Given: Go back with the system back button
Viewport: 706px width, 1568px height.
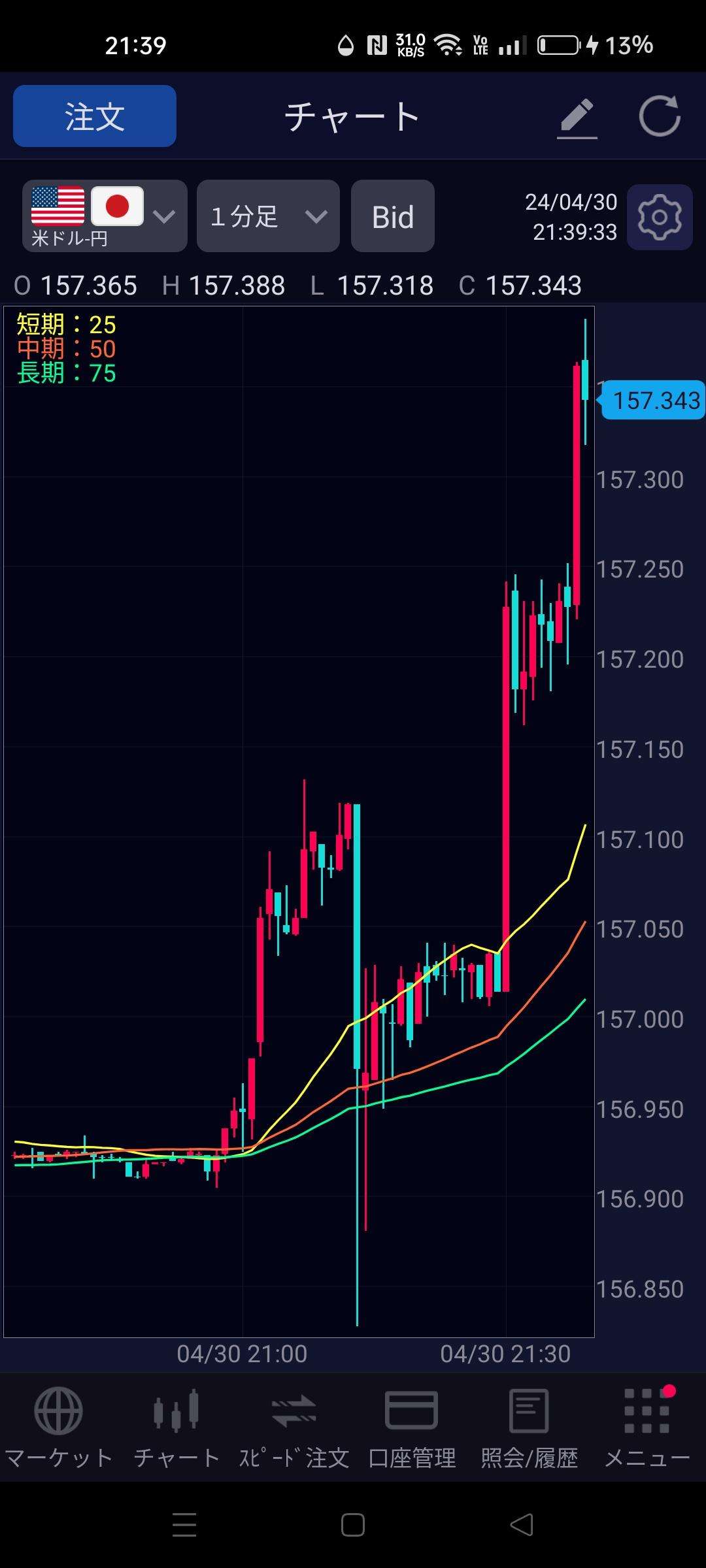Looking at the screenshot, I should click(522, 1526).
